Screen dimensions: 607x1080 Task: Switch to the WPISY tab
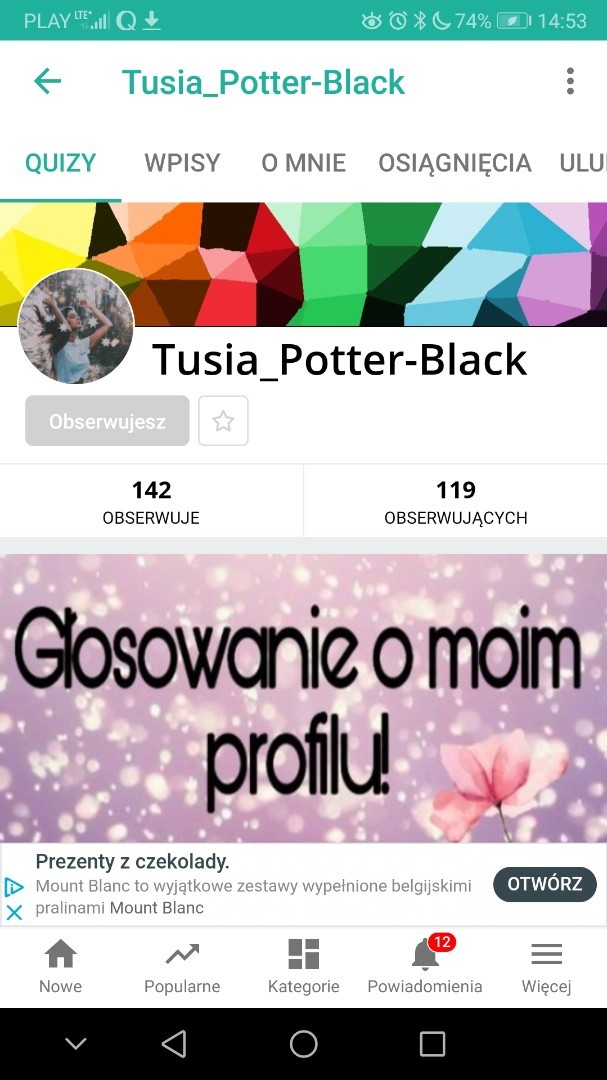coord(182,163)
